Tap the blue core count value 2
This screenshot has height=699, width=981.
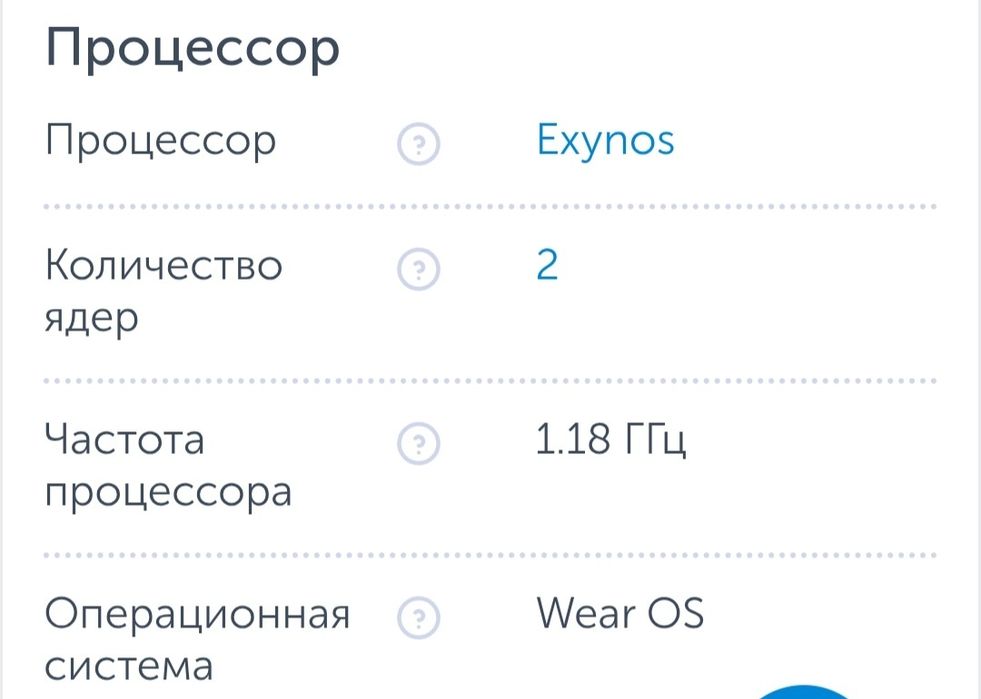coord(547,266)
